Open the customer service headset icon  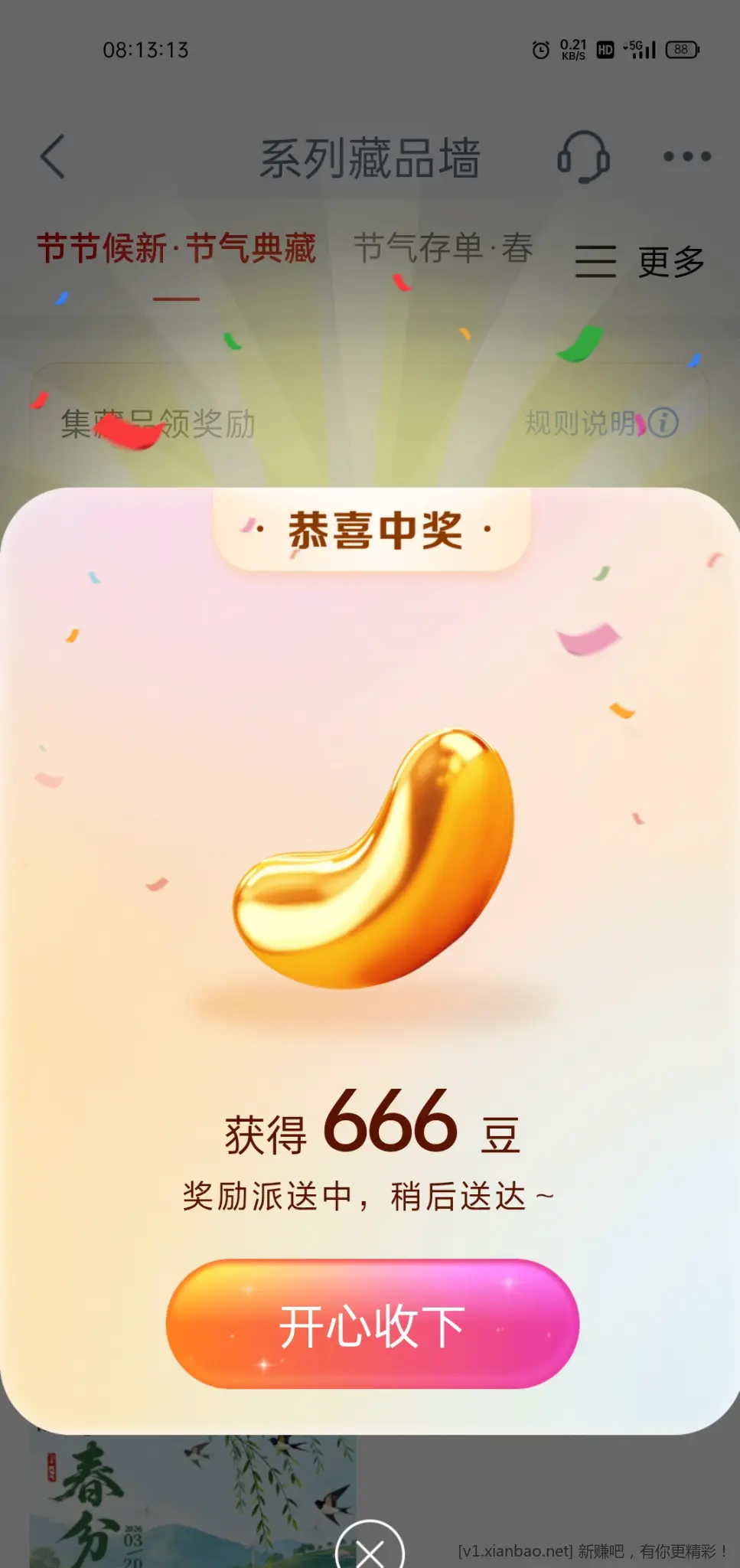click(583, 155)
